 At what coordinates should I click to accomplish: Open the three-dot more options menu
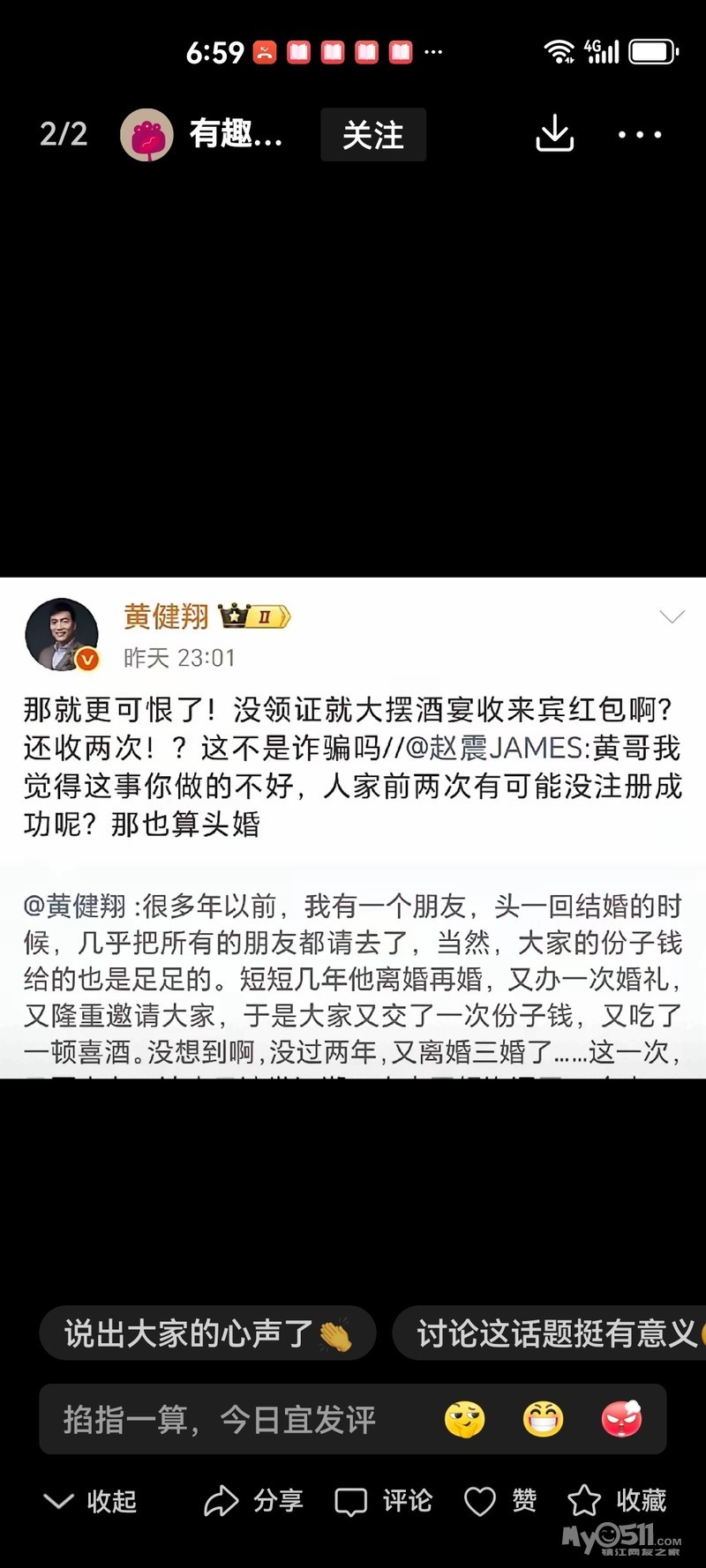pos(639,135)
